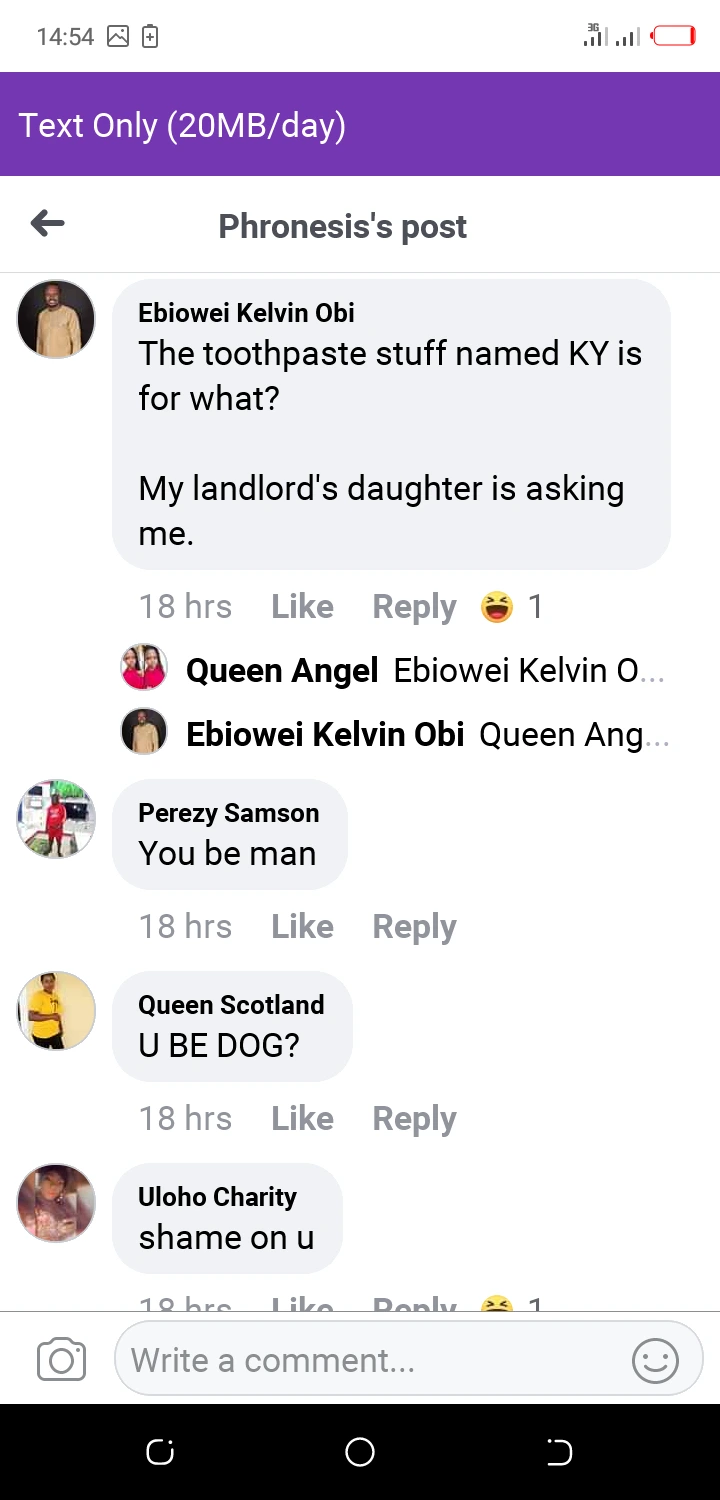Open the camera to attach a photo

pos(61,1360)
